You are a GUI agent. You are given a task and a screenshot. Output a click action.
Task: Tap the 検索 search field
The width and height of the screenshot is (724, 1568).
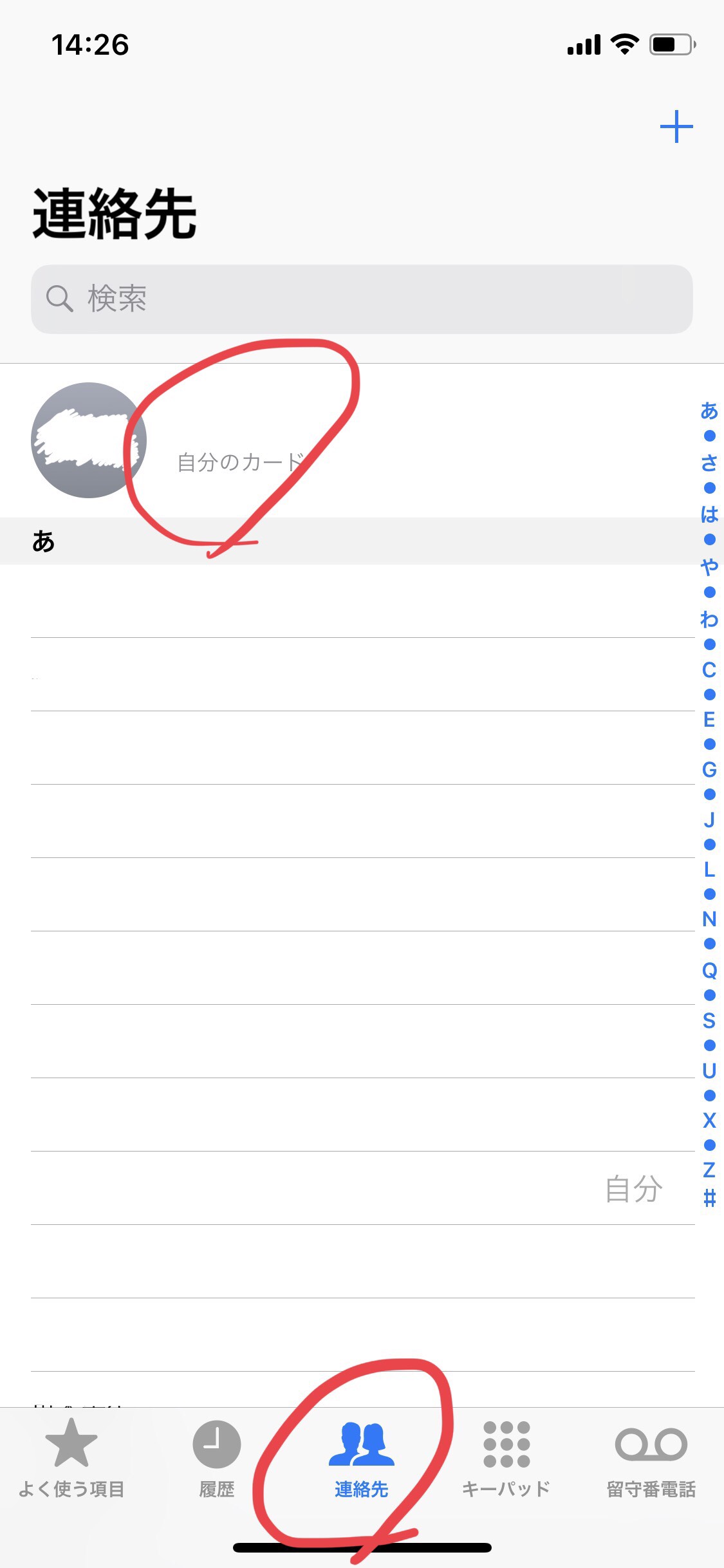362,299
